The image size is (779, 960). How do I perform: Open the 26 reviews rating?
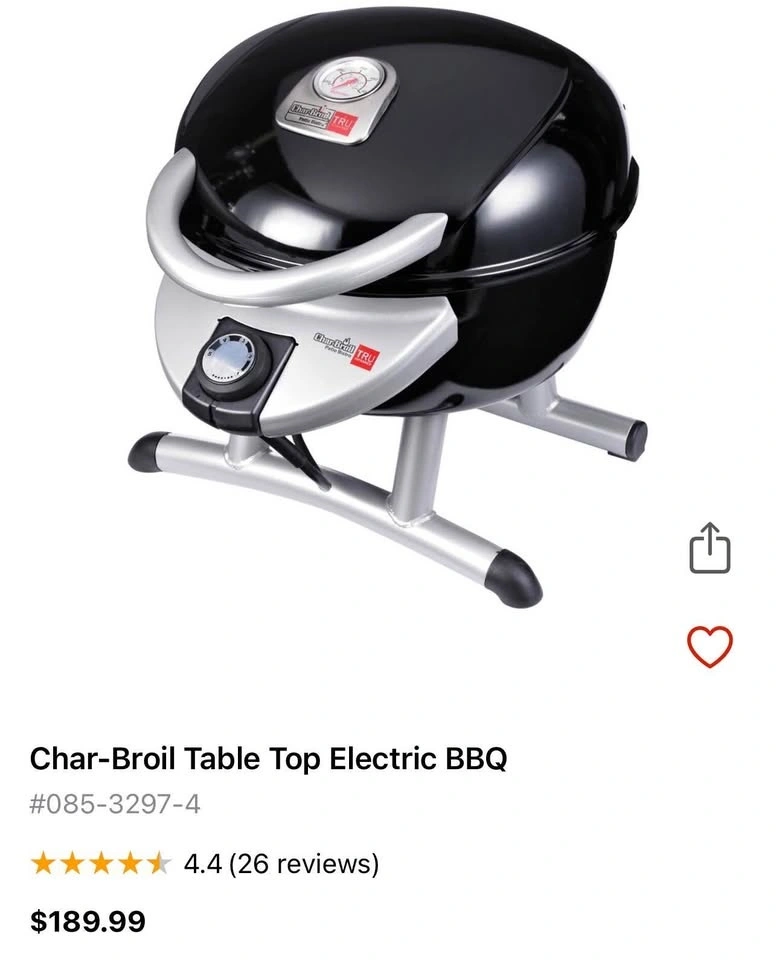point(282,863)
